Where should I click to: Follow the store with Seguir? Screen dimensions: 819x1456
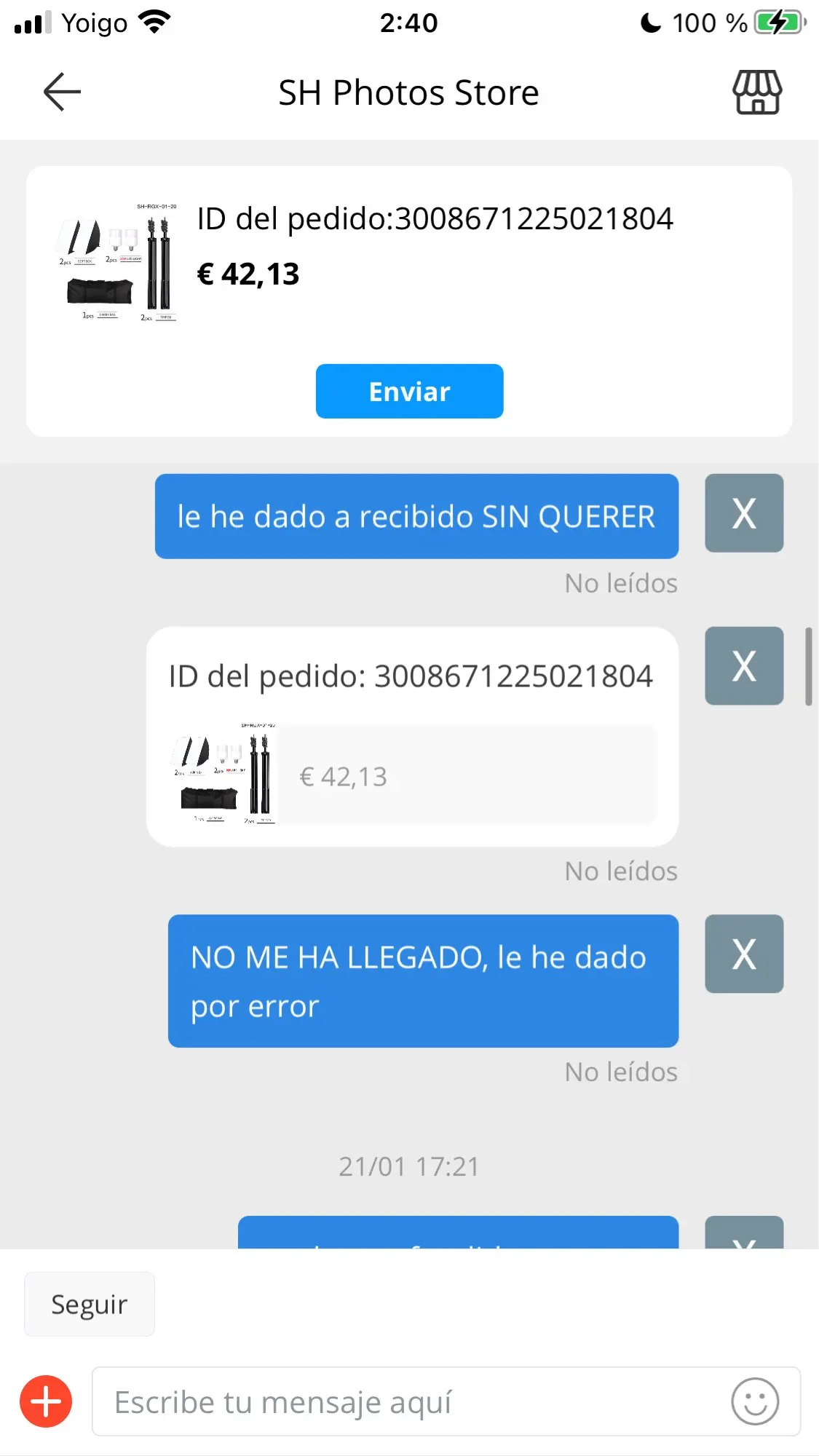click(90, 1305)
